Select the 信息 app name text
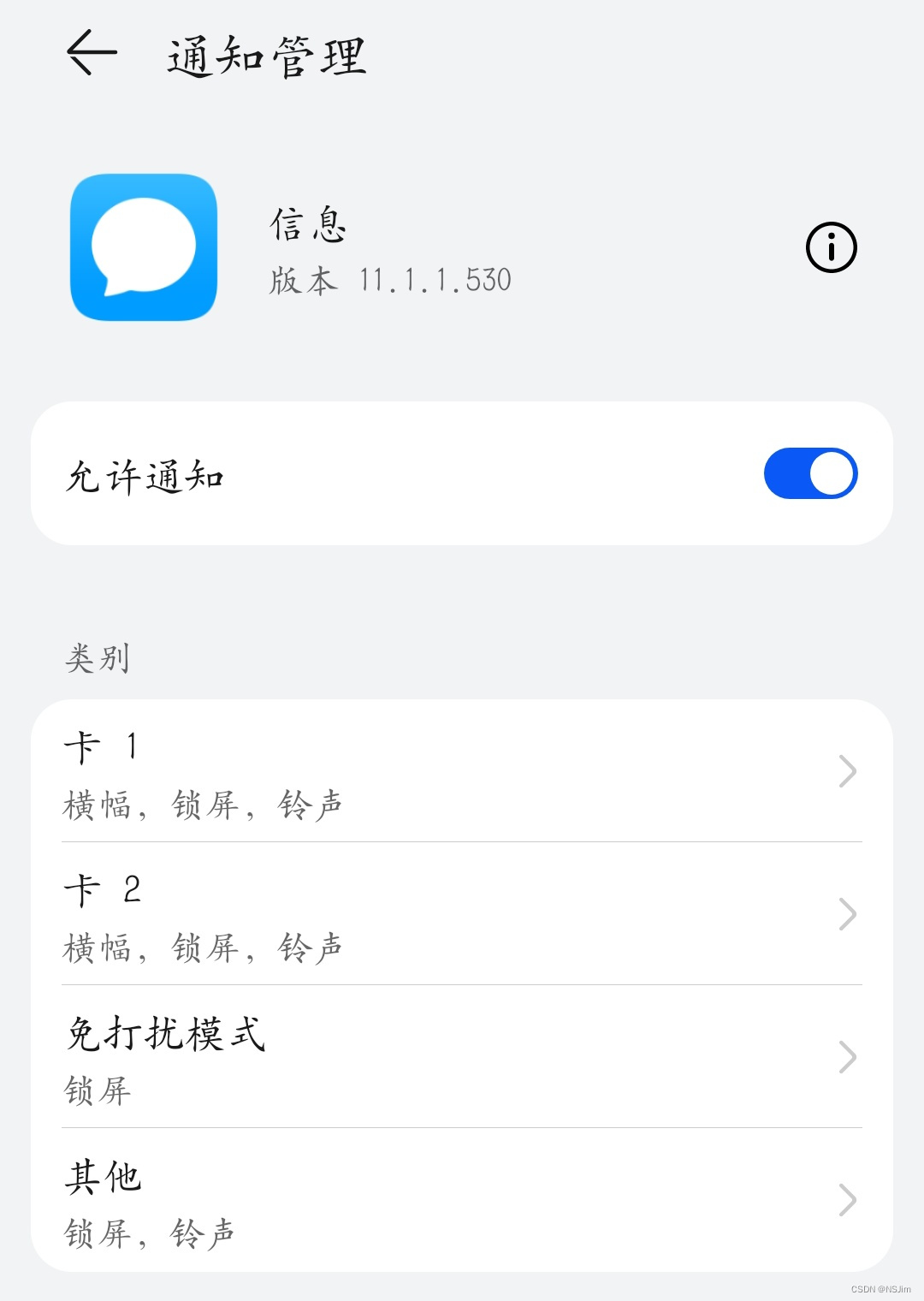Screen dimensions: 924x1301 tap(306, 226)
